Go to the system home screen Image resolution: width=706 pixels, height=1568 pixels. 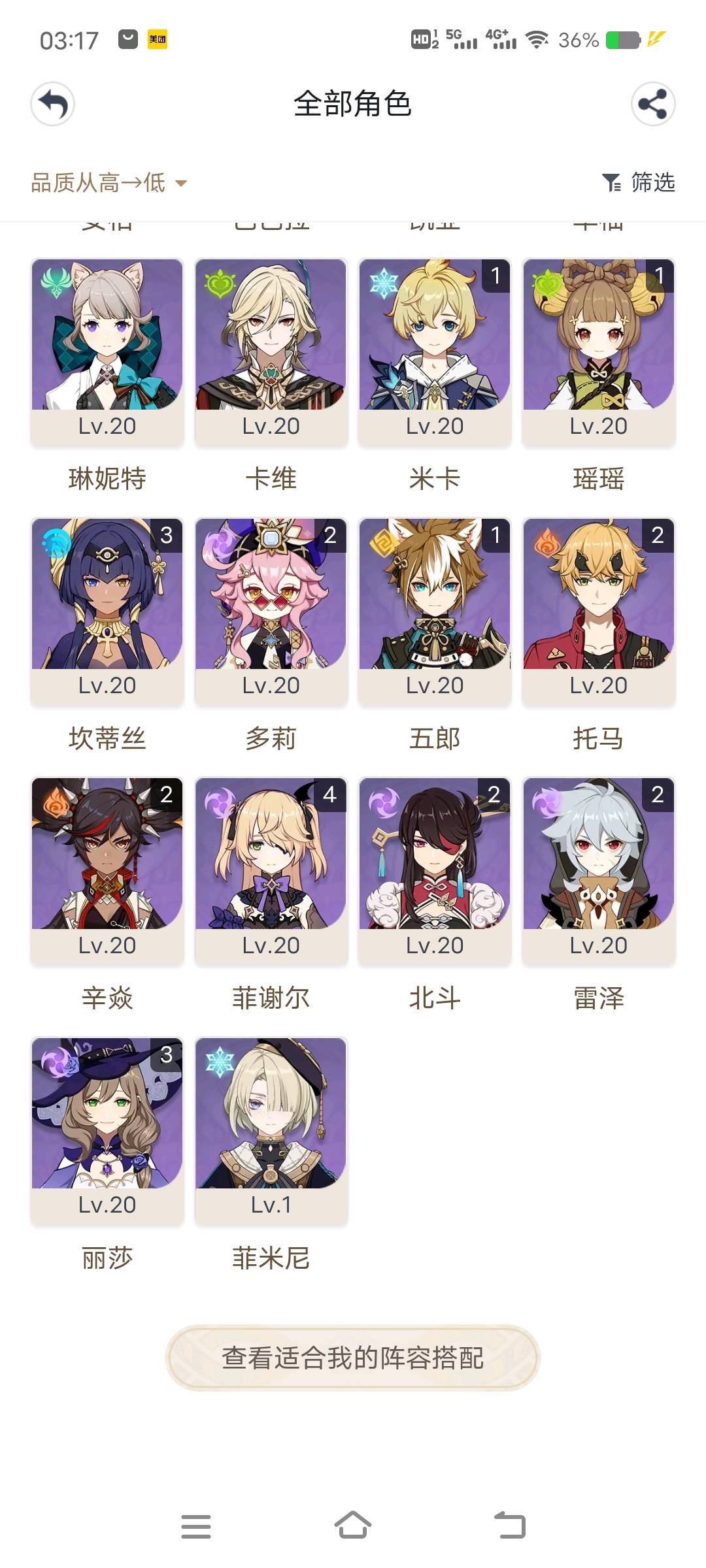(x=353, y=1526)
